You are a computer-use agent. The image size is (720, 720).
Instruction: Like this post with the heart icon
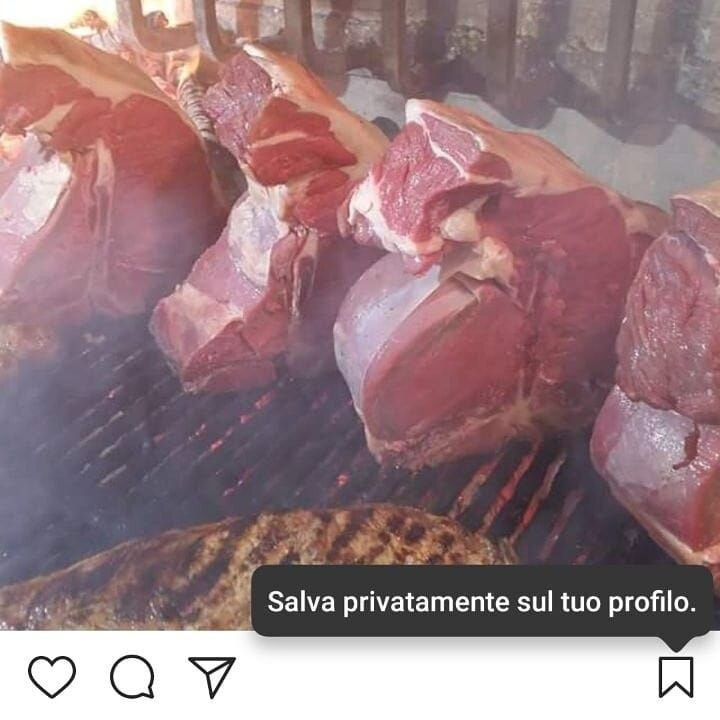tap(52, 677)
